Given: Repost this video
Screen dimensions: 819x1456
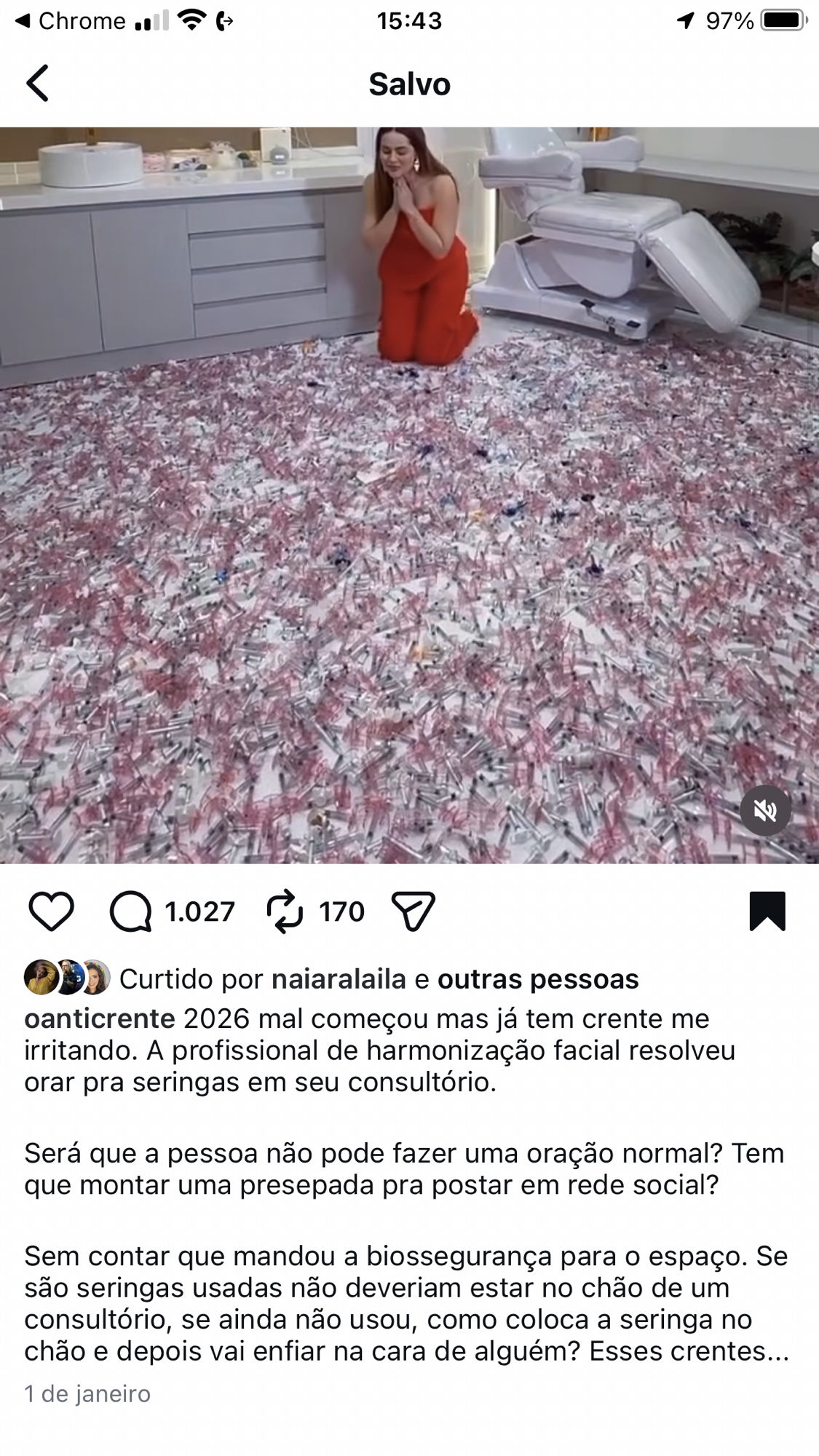Looking at the screenshot, I should pos(285,911).
